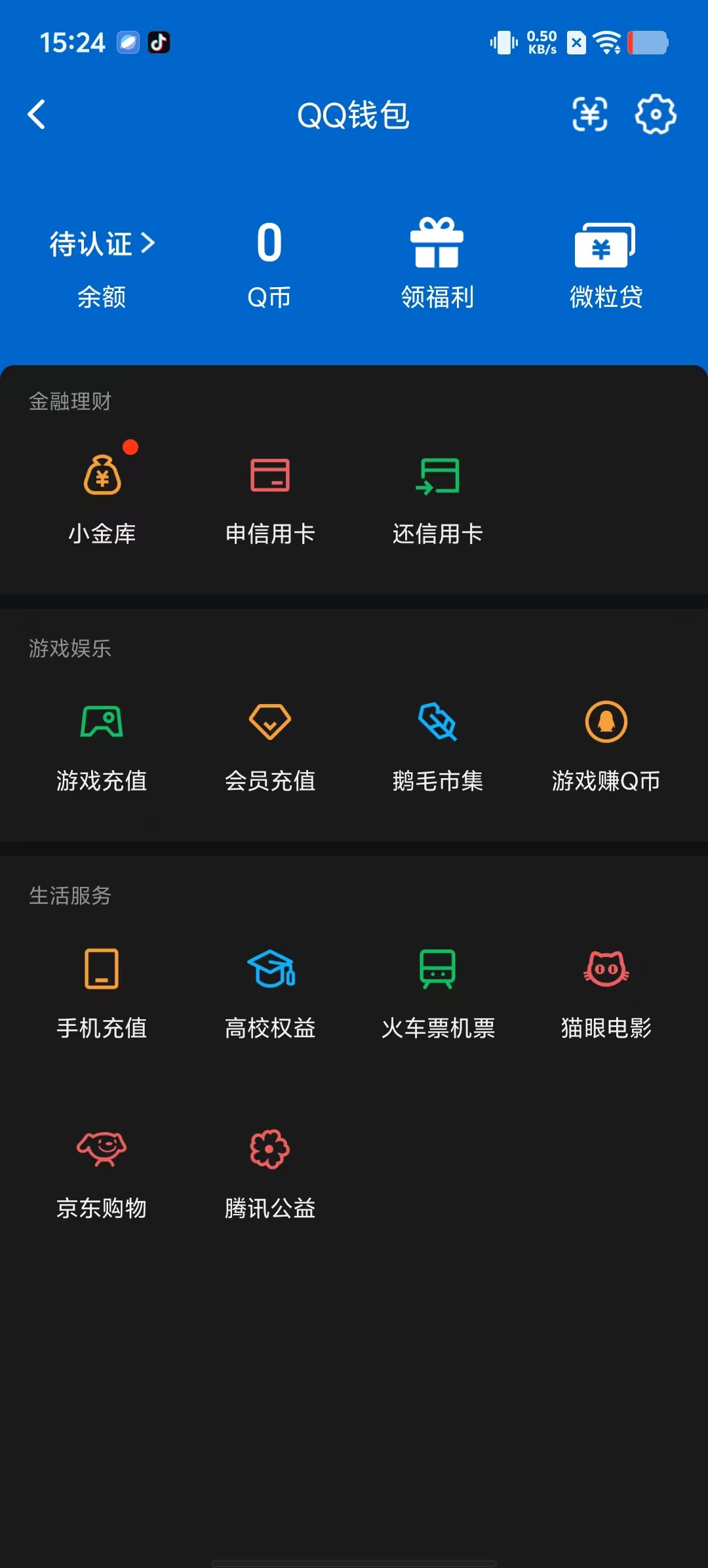Open 还信用卡 to repay credit card
Viewport: 708px width, 1568px height.
(x=438, y=495)
